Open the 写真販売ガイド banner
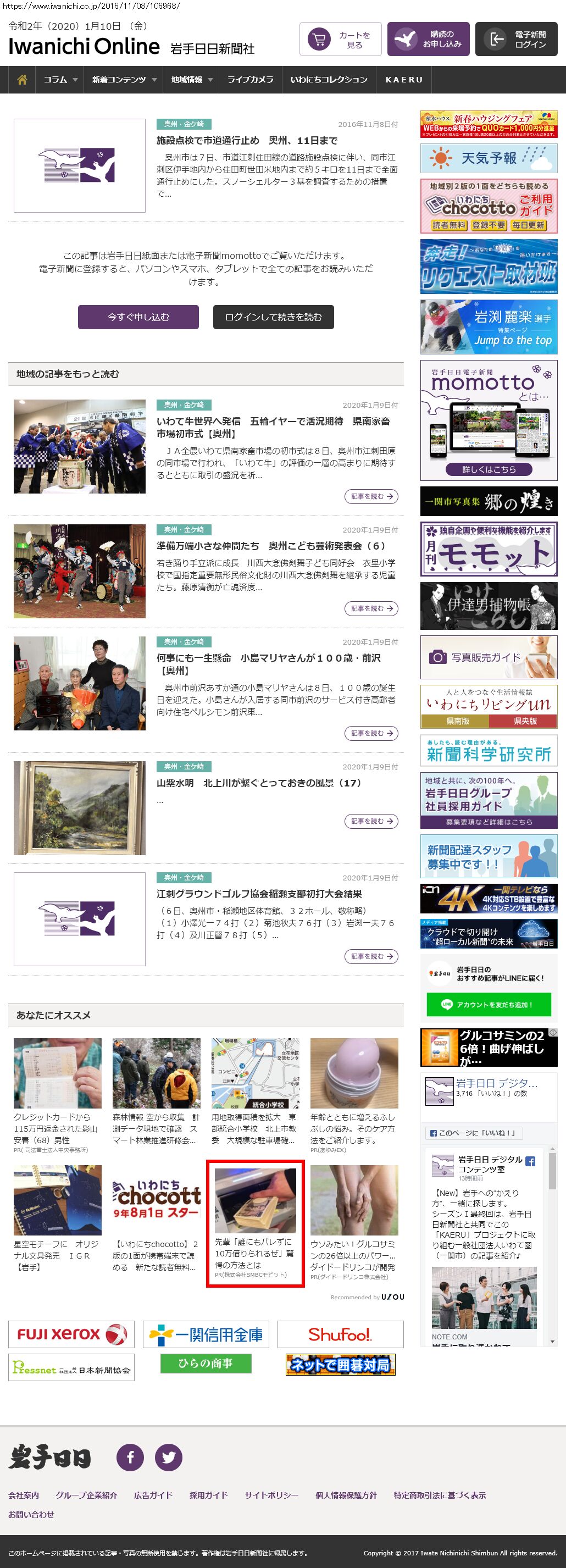This screenshot has height=1568, width=566. click(489, 657)
